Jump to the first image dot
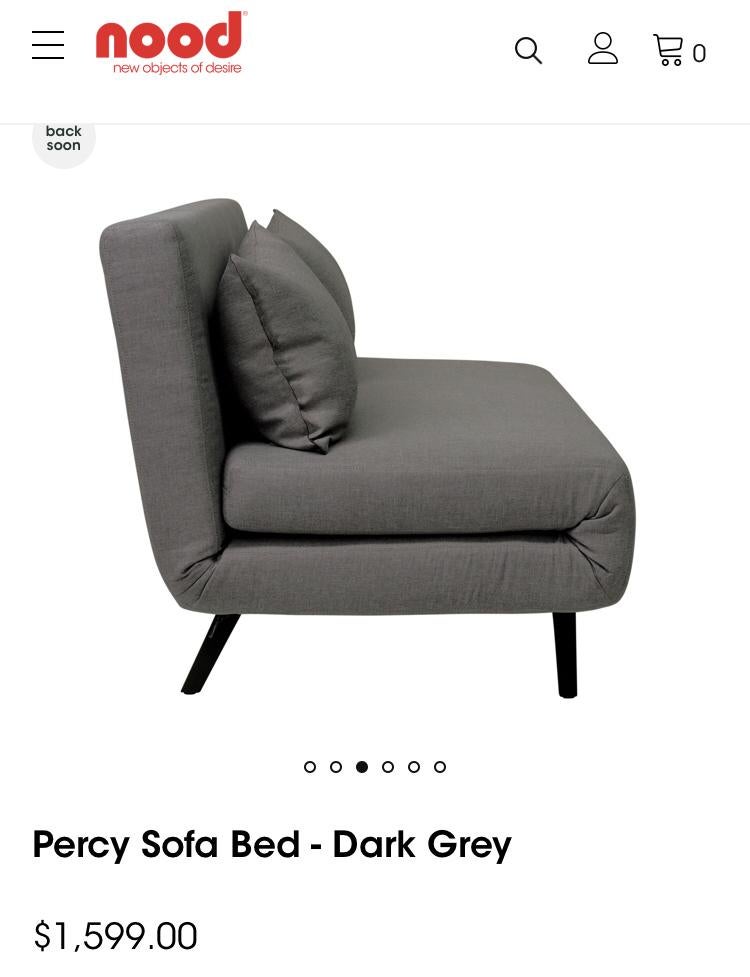This screenshot has width=750, height=977. coord(310,767)
